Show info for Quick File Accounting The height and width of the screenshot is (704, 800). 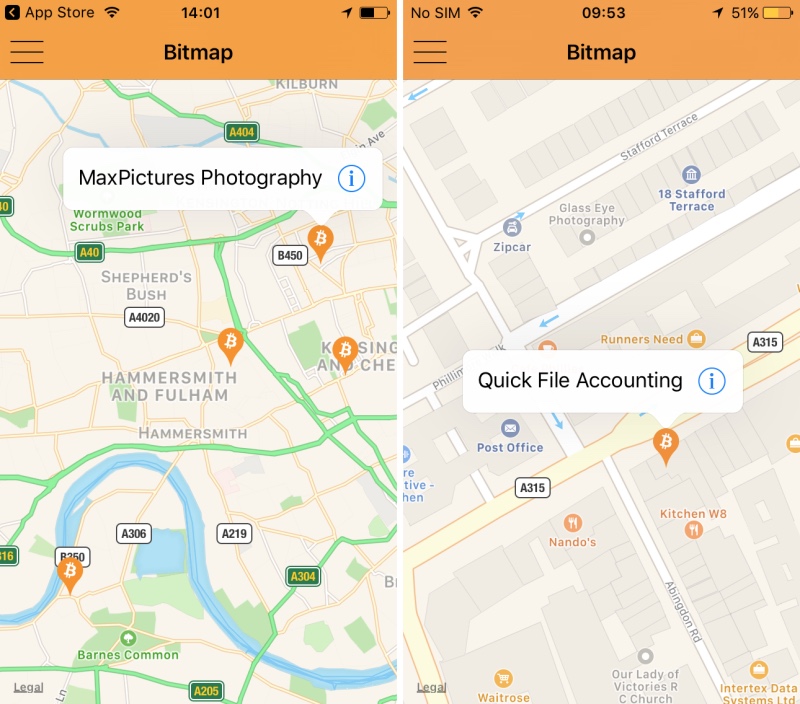pos(711,381)
